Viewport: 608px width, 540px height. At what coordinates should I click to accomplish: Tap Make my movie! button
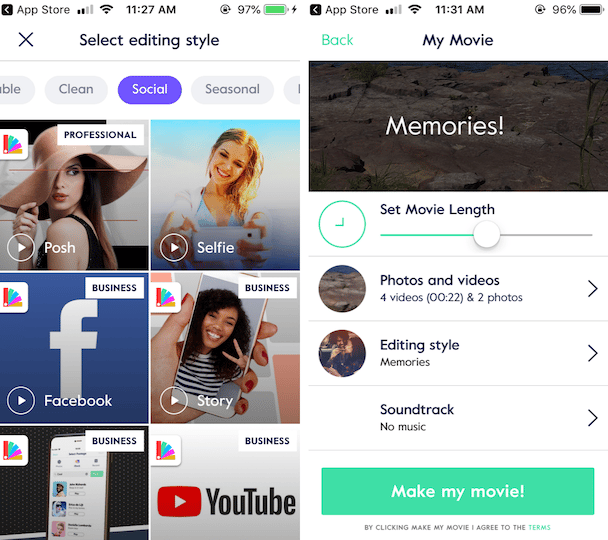[458, 491]
